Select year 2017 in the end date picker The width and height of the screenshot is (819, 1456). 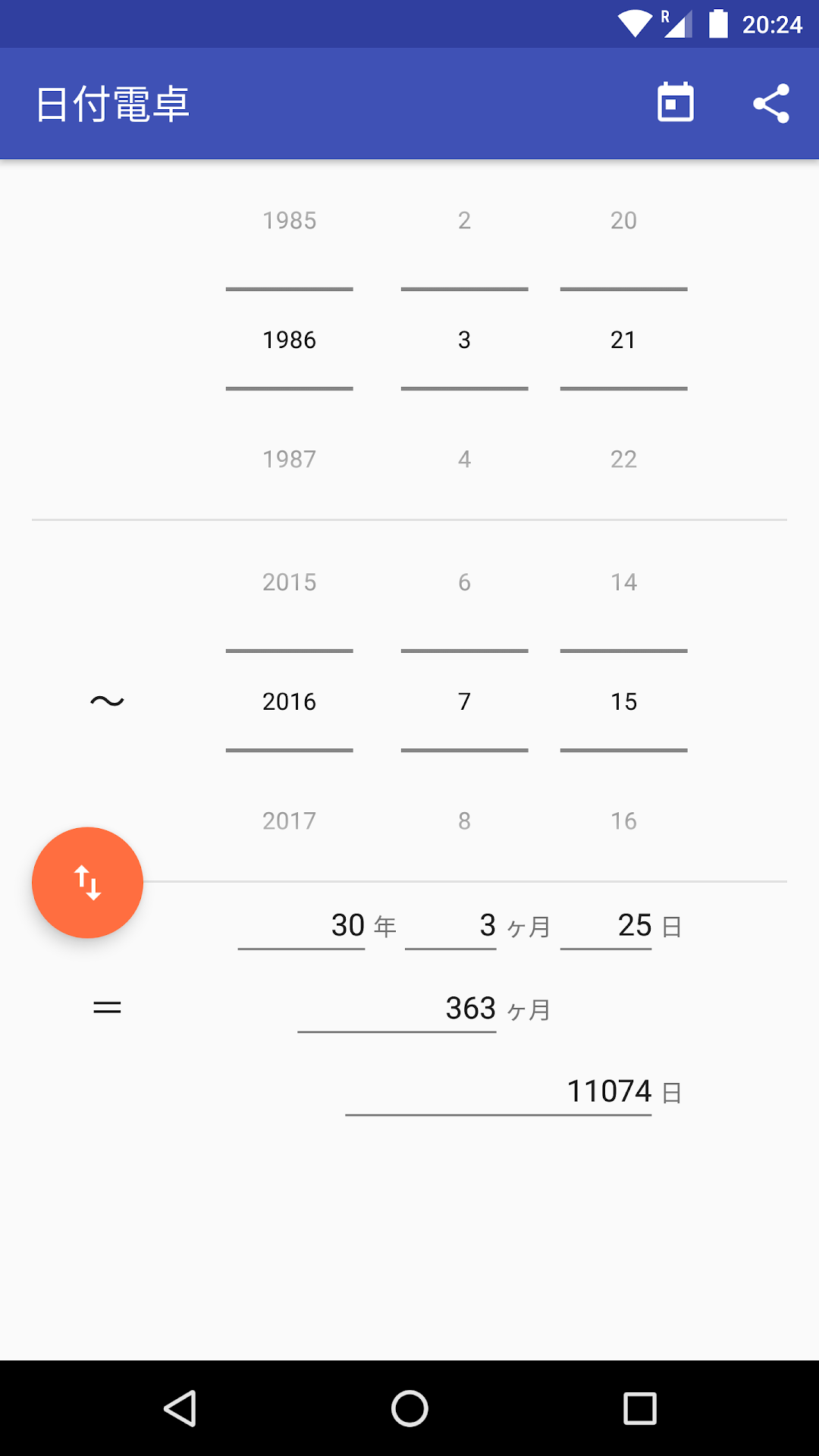pyautogui.click(x=289, y=821)
